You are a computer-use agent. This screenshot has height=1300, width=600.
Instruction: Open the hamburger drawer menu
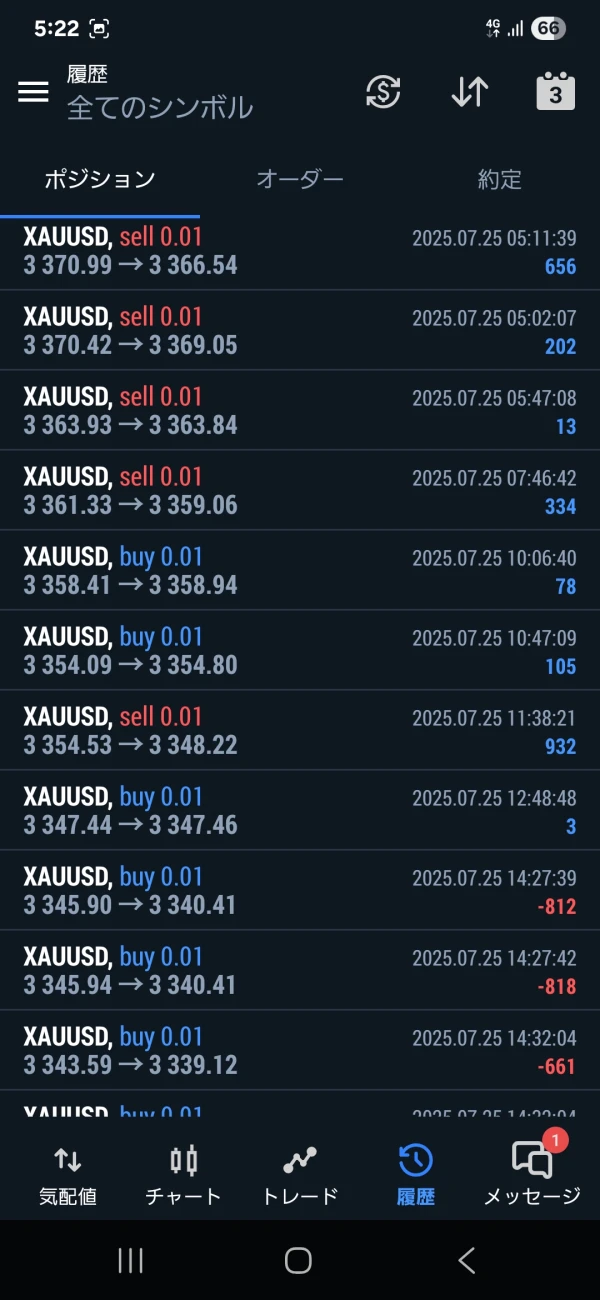33,92
